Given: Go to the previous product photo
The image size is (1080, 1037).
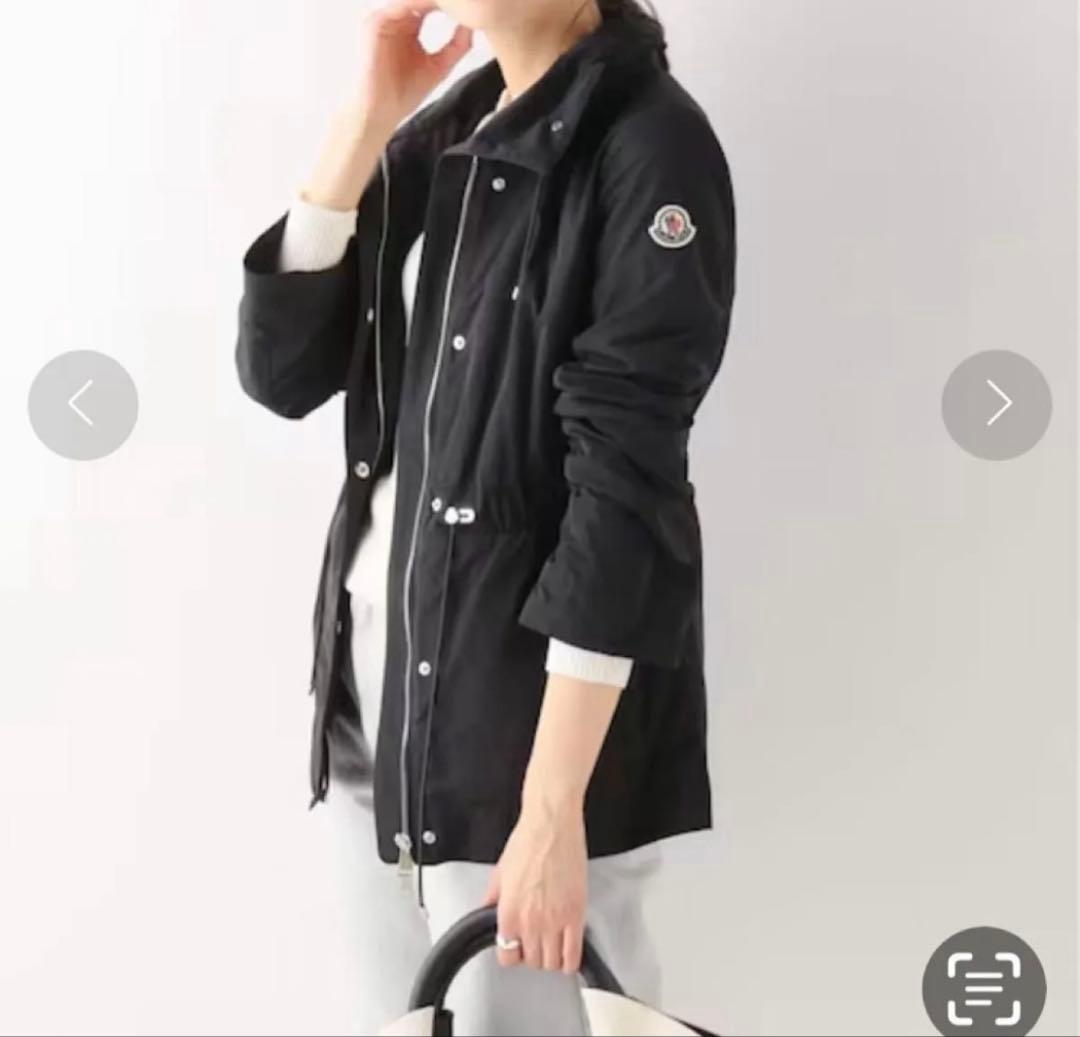Looking at the screenshot, I should [x=83, y=405].
